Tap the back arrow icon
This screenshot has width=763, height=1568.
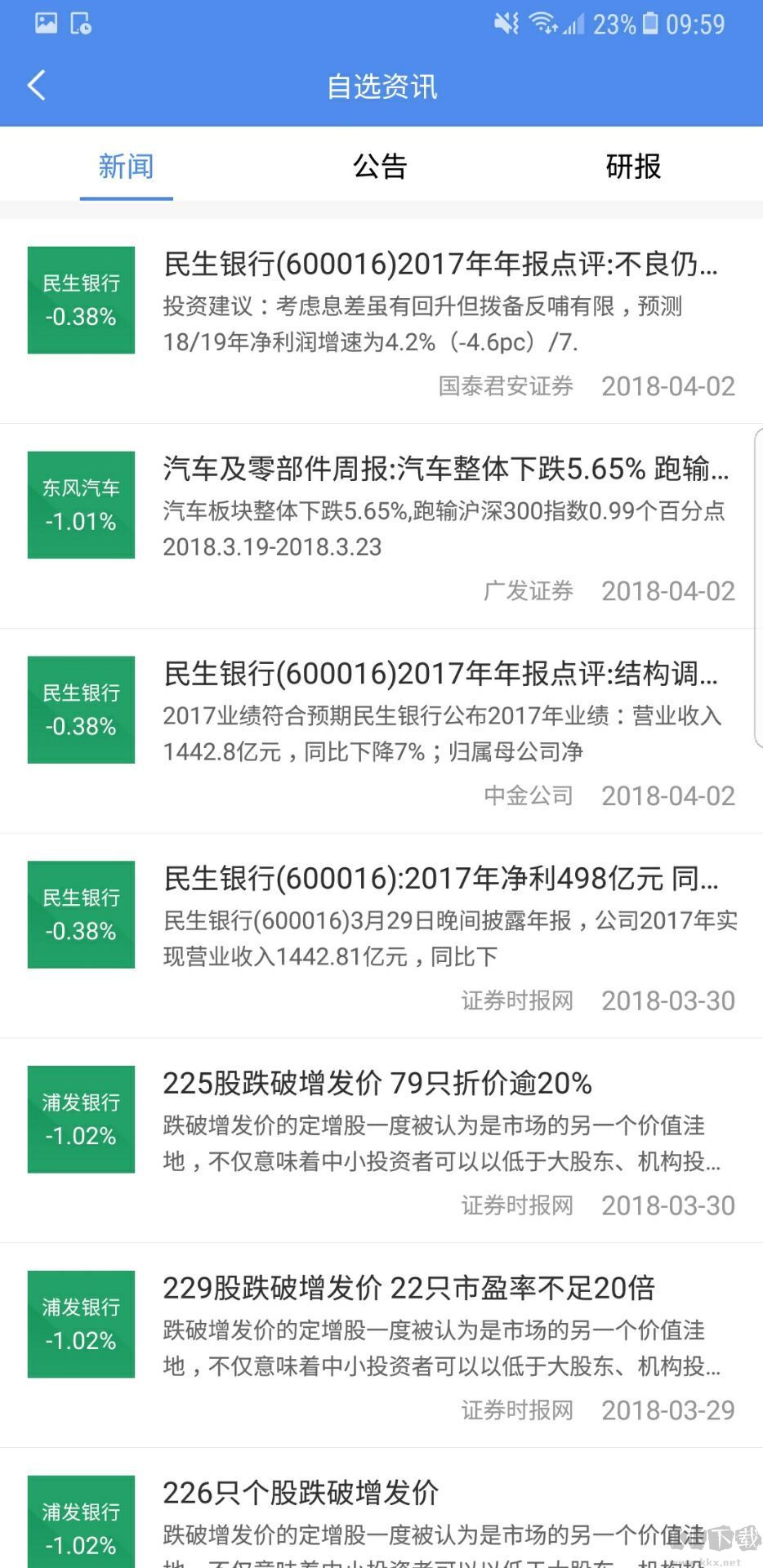click(36, 85)
